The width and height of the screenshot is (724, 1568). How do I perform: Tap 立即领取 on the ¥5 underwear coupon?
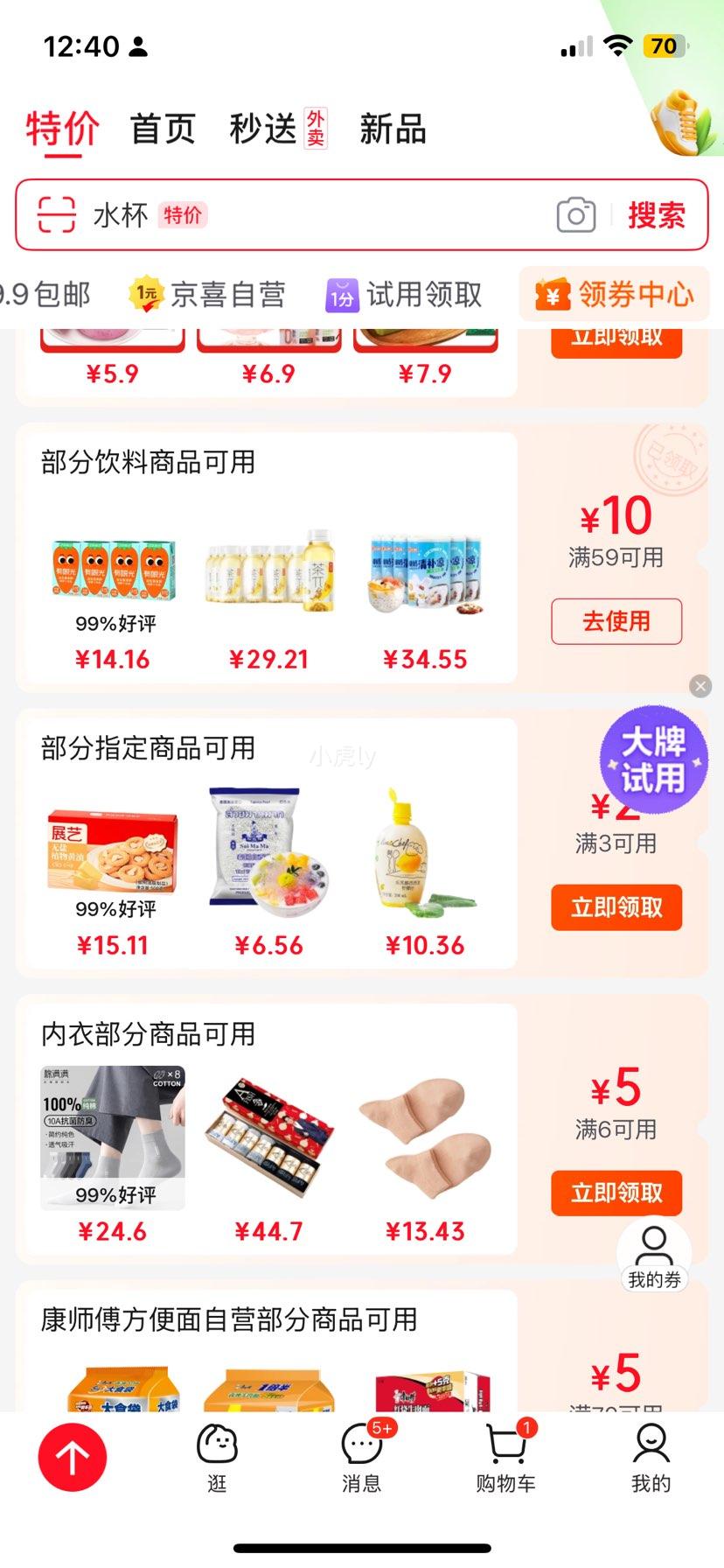(616, 1193)
